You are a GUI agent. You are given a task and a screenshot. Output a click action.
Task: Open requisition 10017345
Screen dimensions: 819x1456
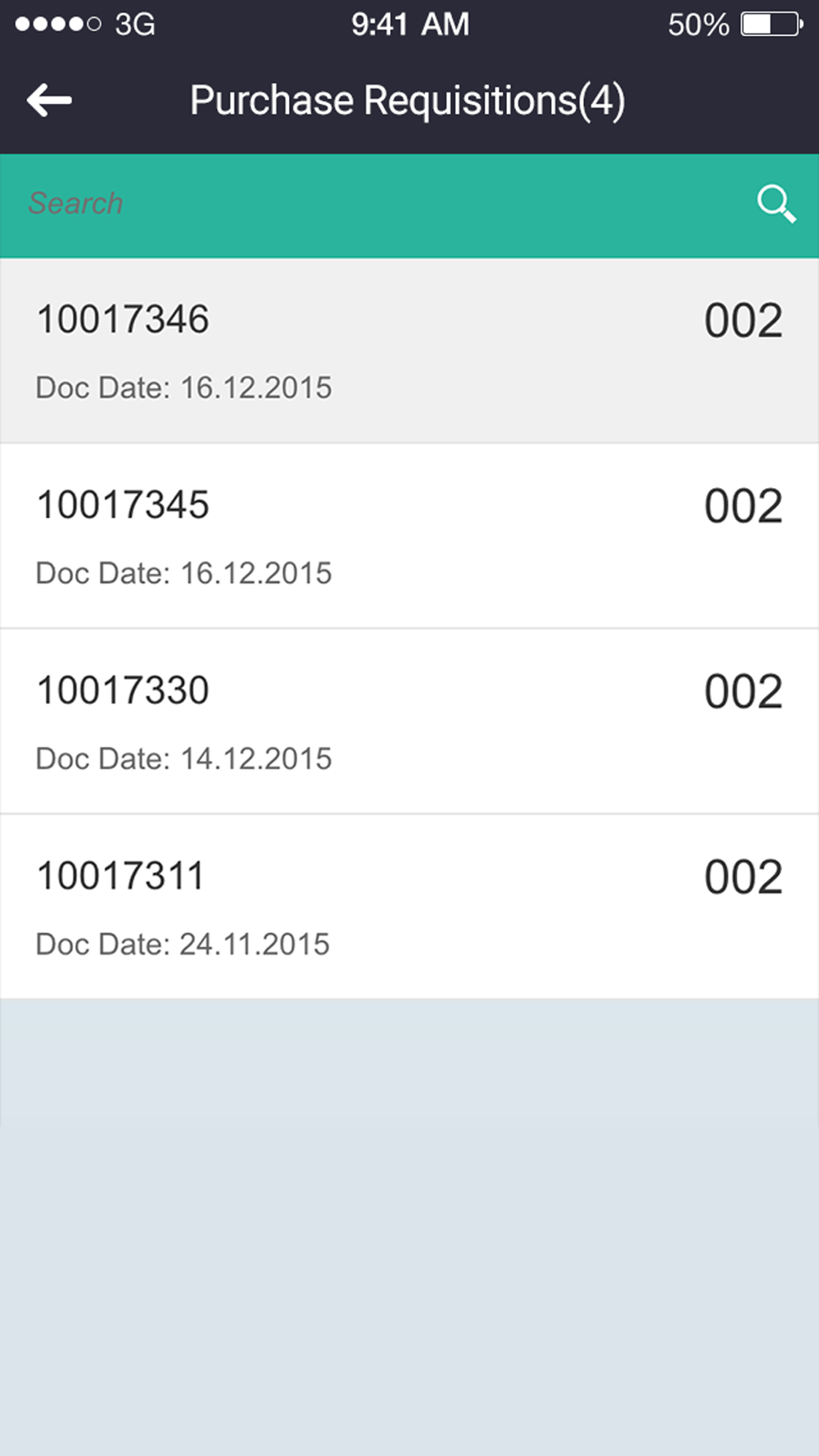click(409, 536)
